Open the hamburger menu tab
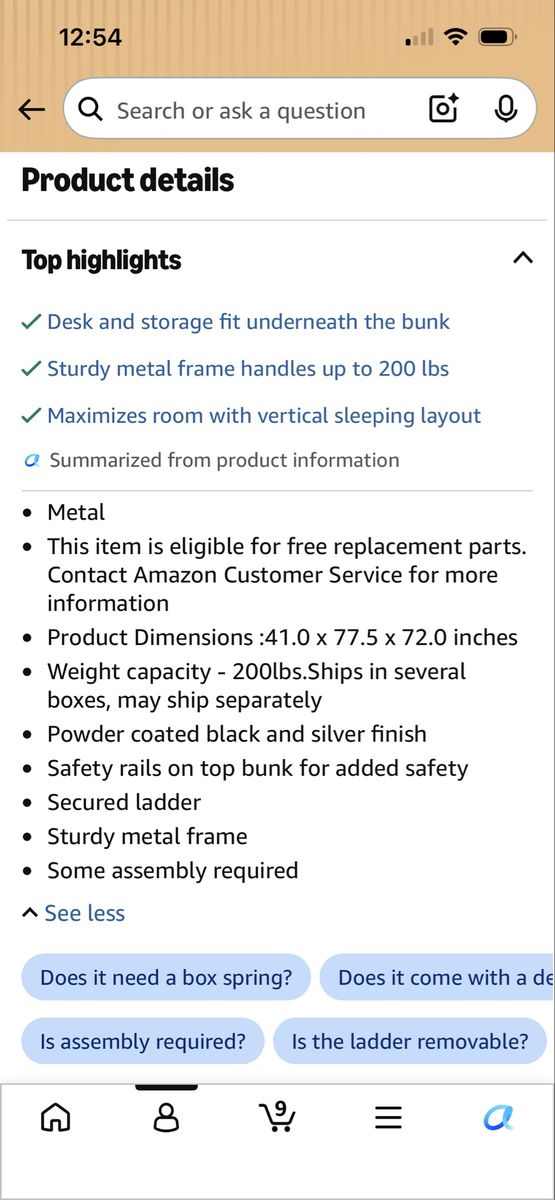This screenshot has height=1200, width=555. 388,1117
